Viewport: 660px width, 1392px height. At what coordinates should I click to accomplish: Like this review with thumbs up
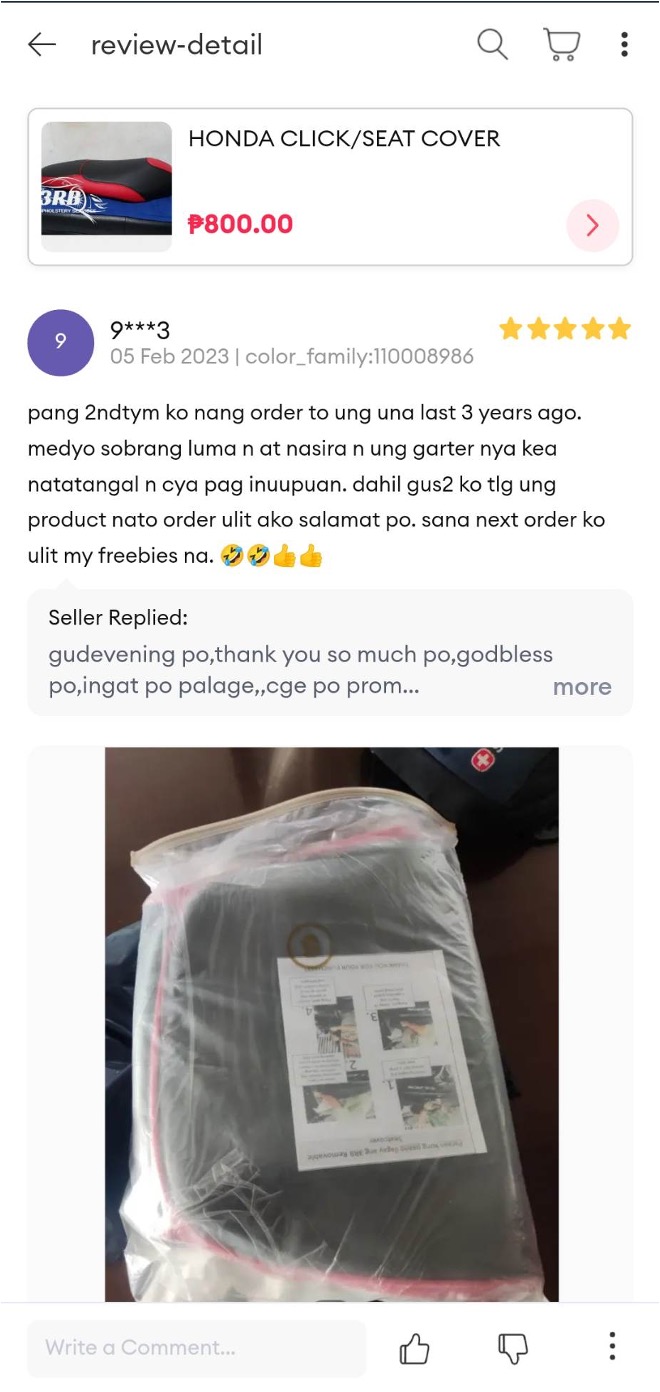click(x=414, y=1348)
